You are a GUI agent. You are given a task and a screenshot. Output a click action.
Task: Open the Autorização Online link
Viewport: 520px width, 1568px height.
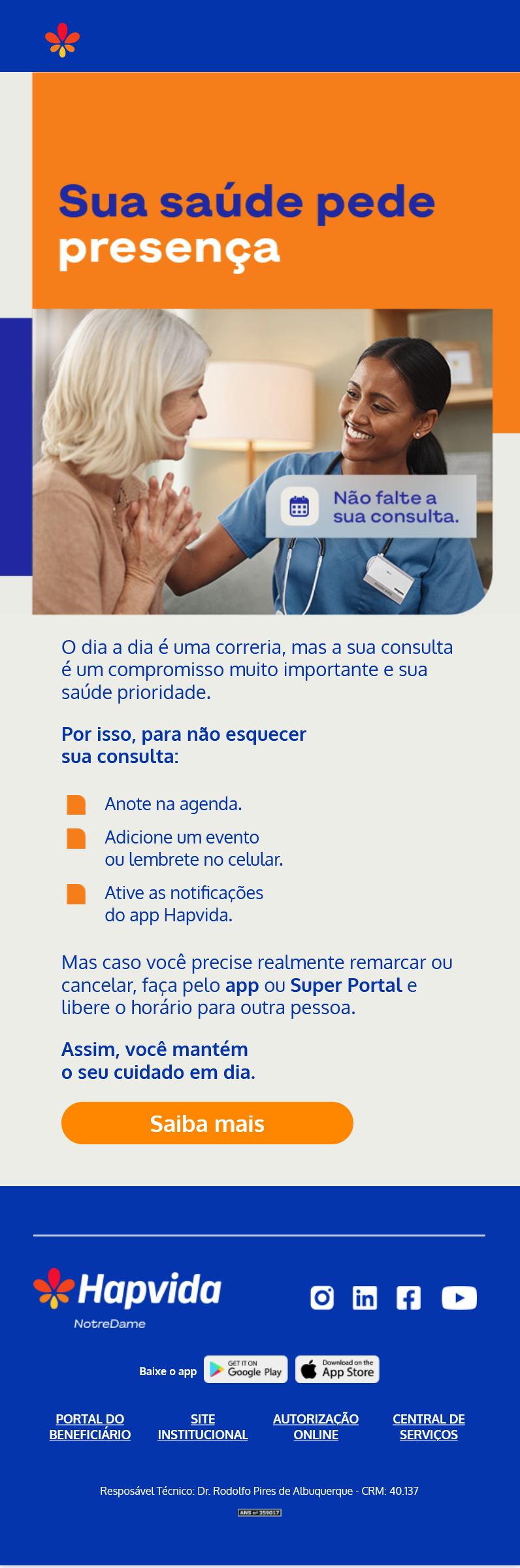coord(316,1426)
